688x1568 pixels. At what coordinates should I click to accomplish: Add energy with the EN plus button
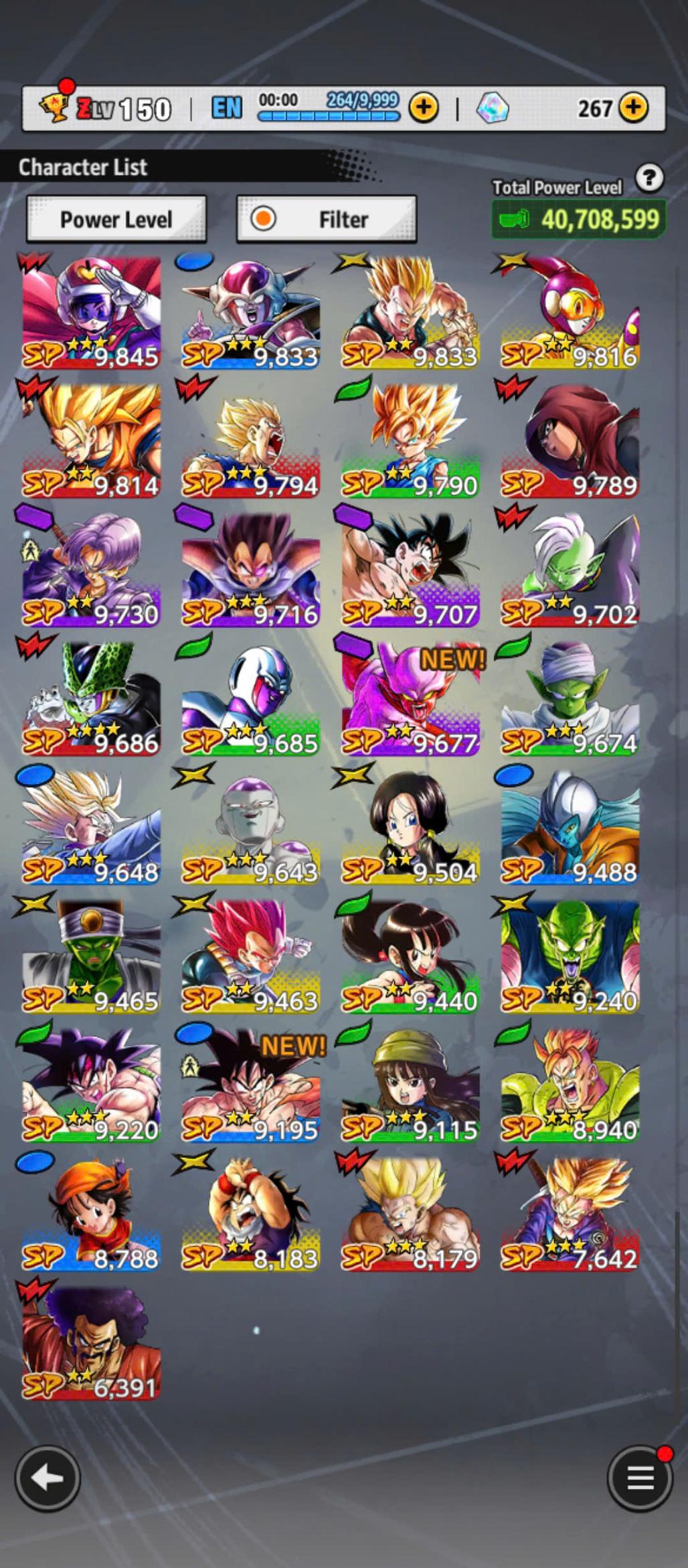tap(424, 108)
